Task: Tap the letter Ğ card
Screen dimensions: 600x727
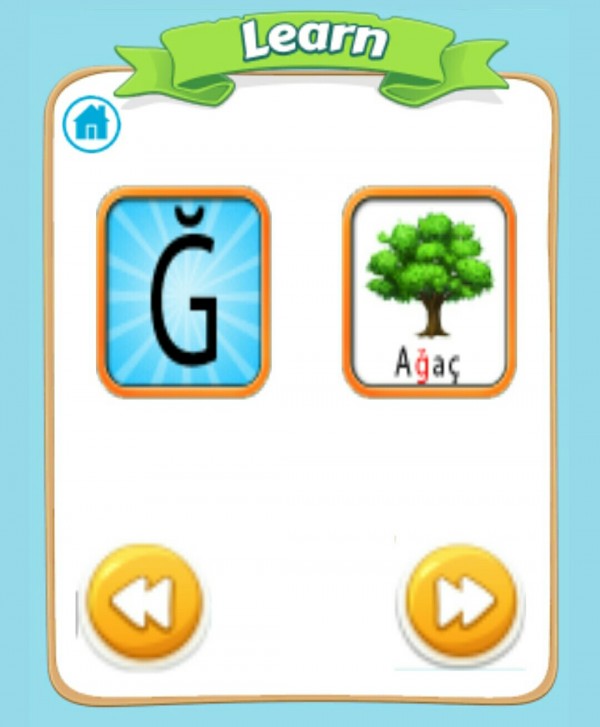Action: point(184,292)
